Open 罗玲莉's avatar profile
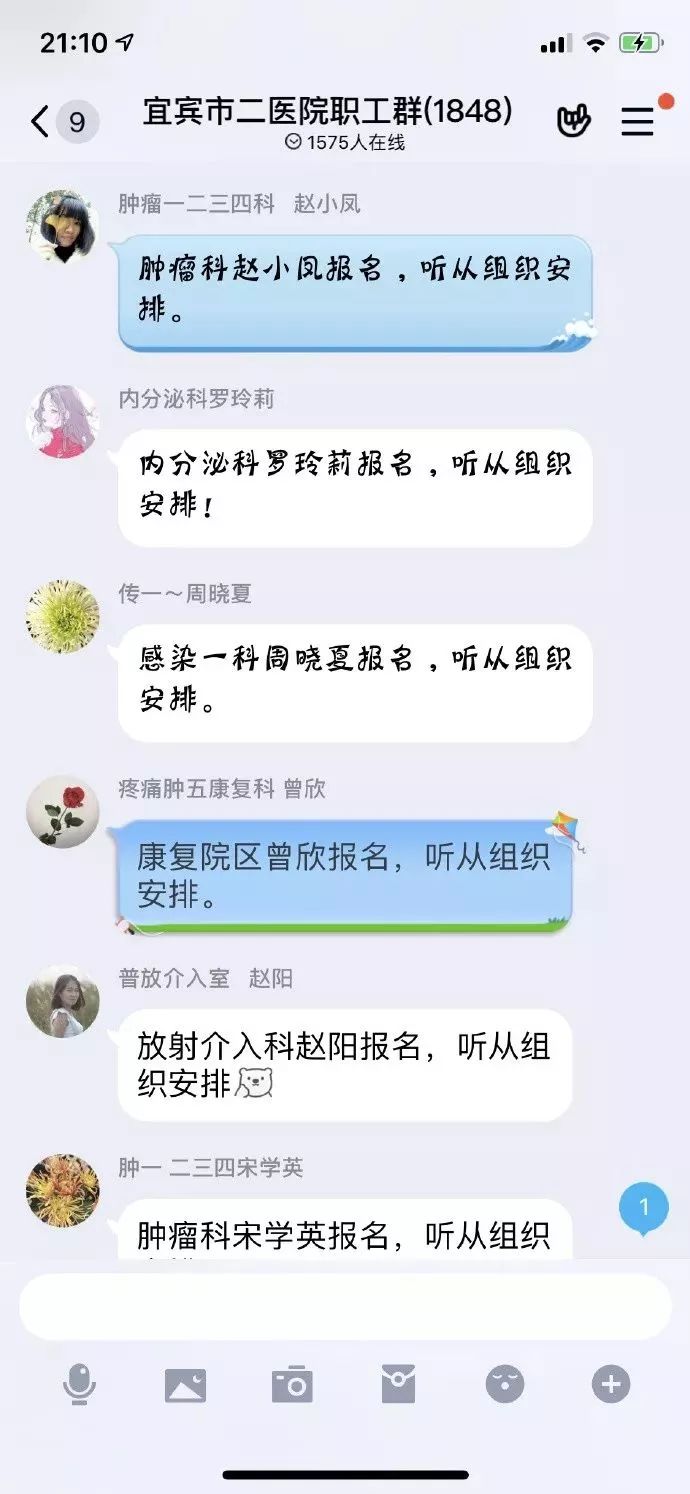Image resolution: width=690 pixels, height=1494 pixels. coord(63,422)
